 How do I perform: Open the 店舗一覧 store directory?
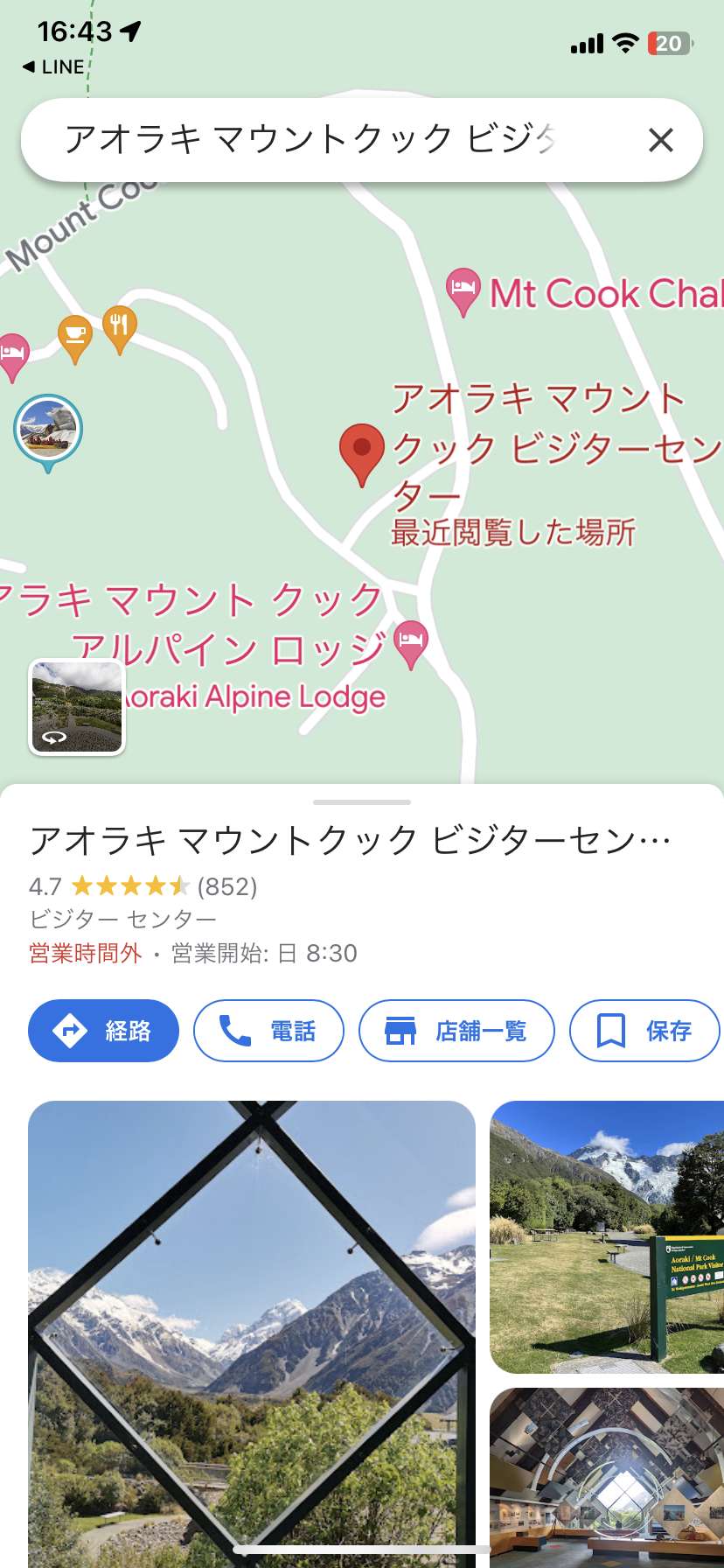tap(456, 1031)
